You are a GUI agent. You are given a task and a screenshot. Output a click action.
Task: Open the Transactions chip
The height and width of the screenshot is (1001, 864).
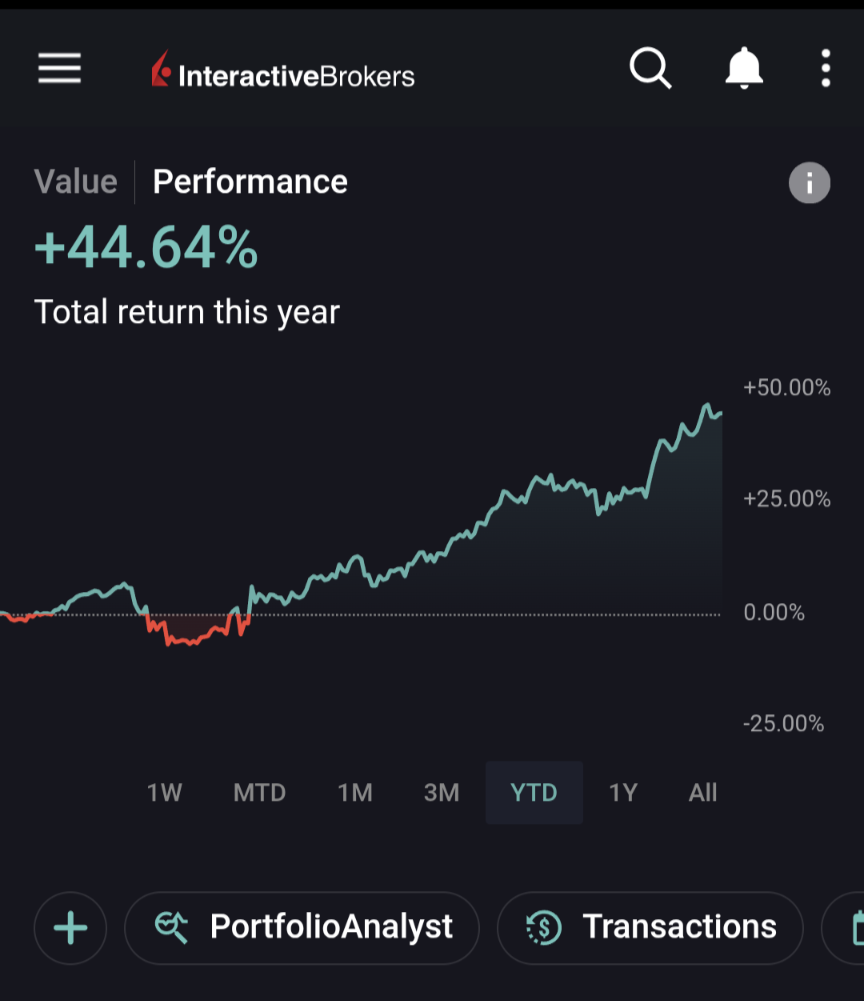click(x=650, y=928)
